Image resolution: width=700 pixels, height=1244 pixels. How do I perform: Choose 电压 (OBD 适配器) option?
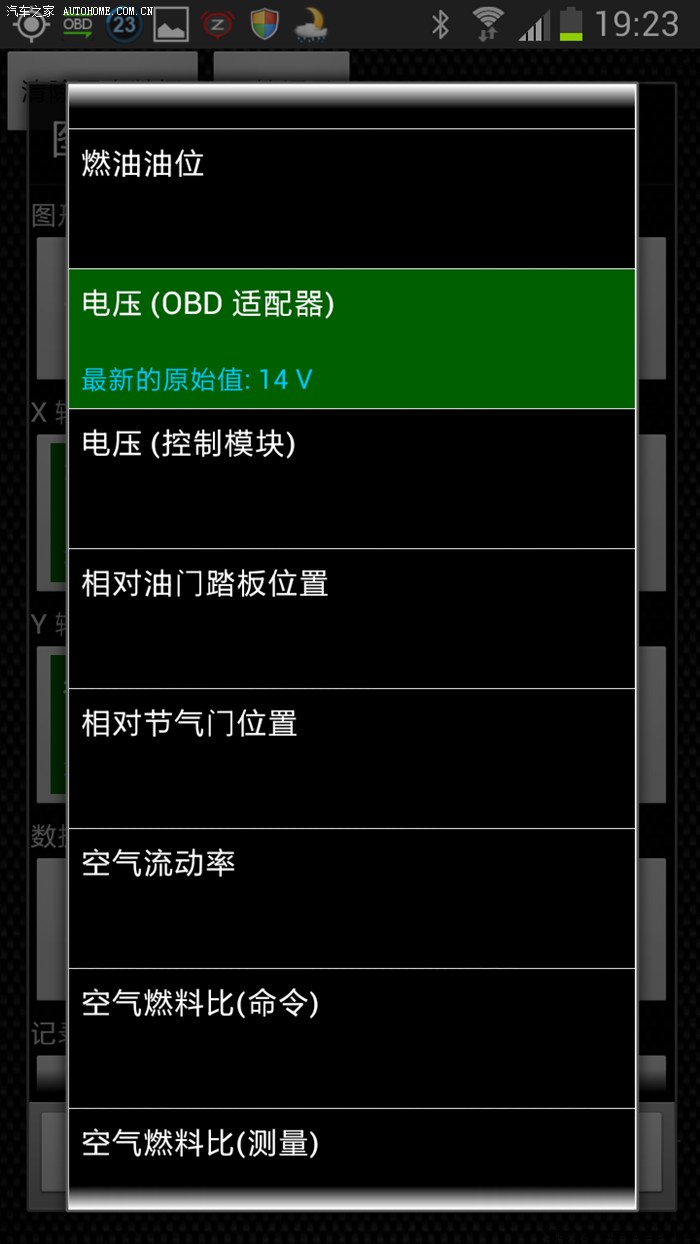coord(351,338)
